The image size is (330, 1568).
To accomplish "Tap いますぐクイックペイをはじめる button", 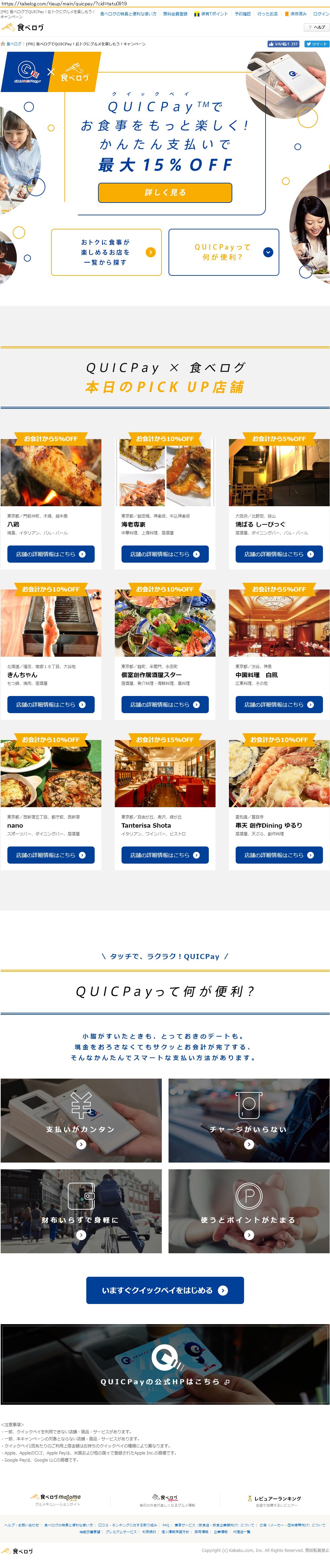I will (x=165, y=1290).
